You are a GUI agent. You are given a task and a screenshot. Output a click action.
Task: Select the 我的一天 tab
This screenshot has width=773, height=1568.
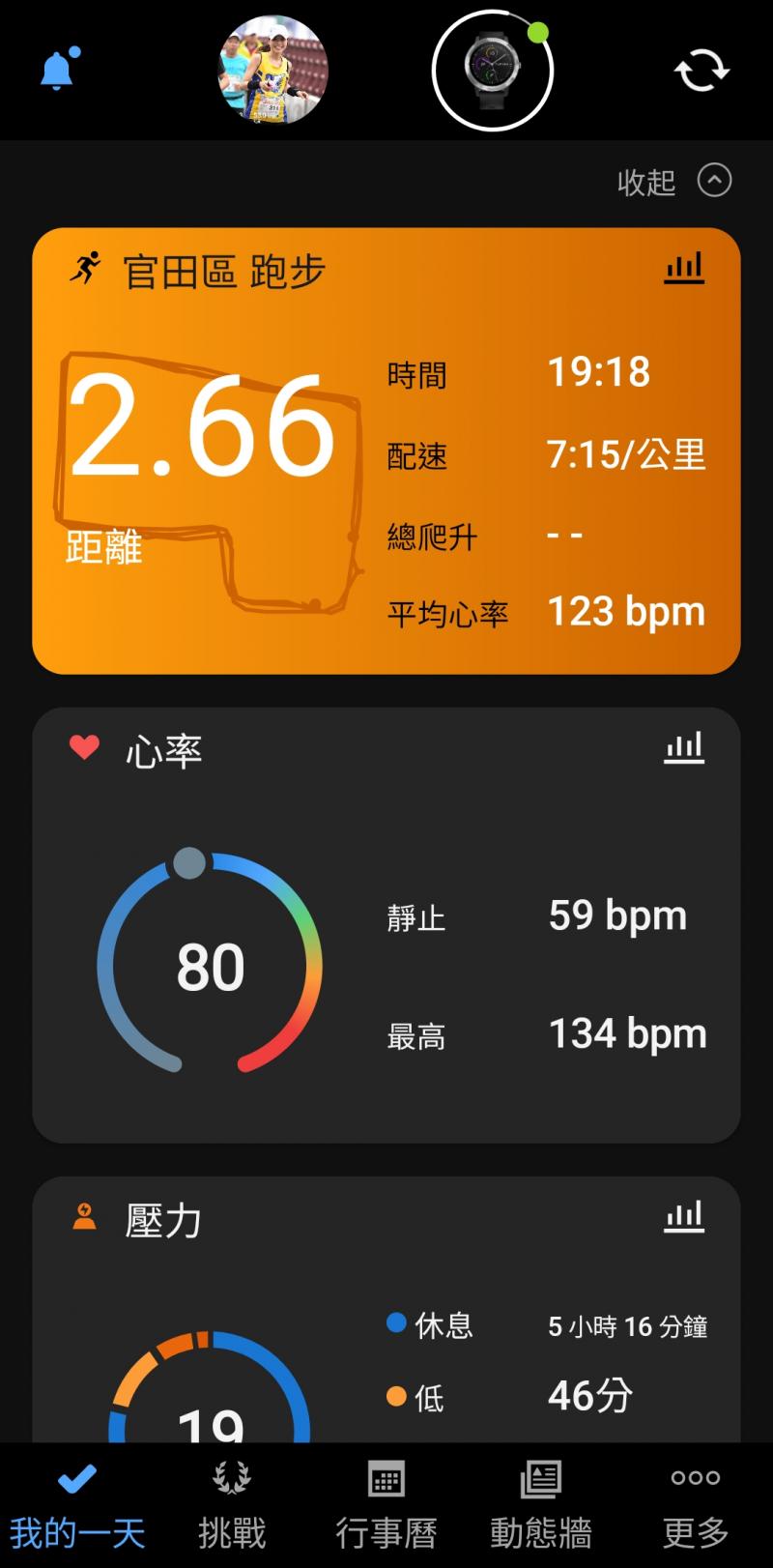click(x=77, y=1505)
